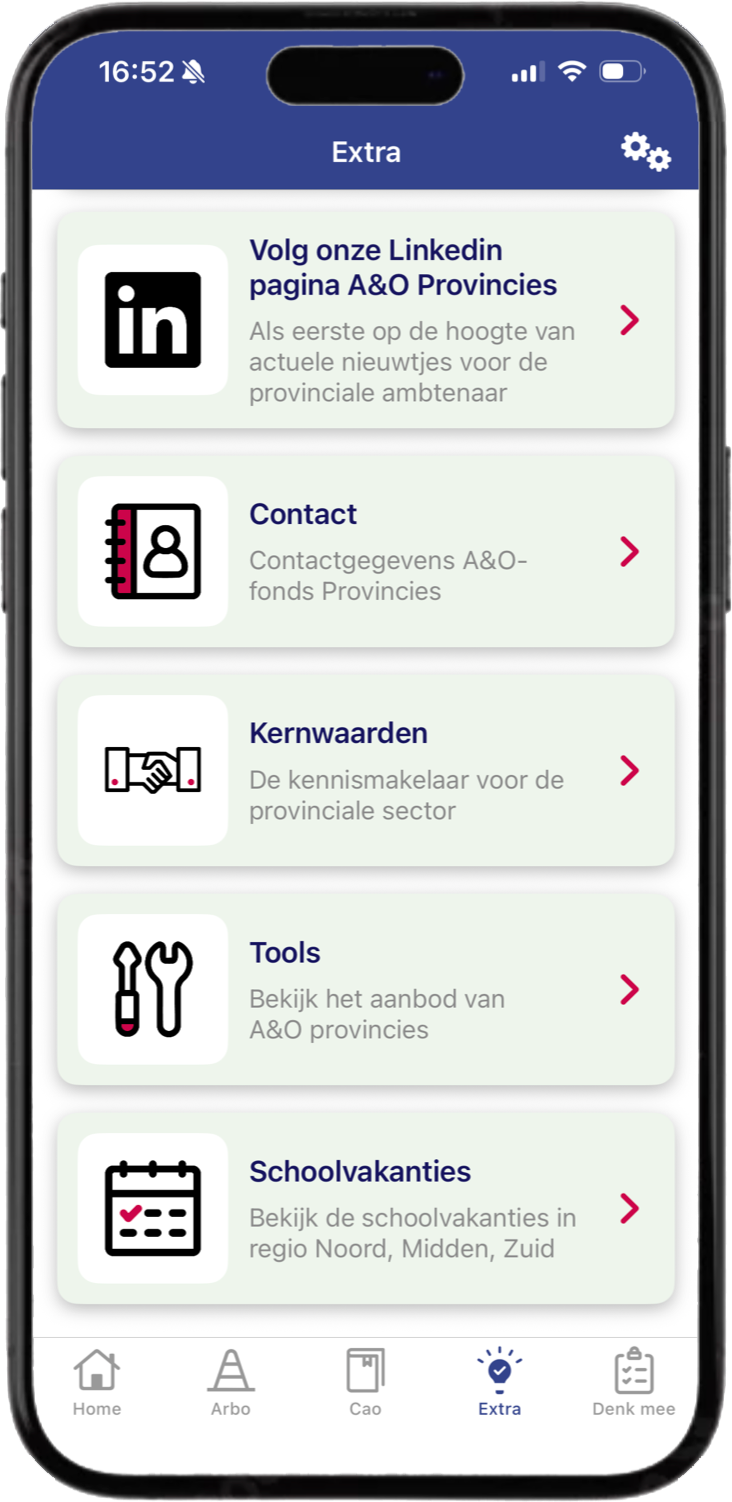Switch to the Cao tab
Viewport: 732px width, 1502px height.
pos(365,1383)
